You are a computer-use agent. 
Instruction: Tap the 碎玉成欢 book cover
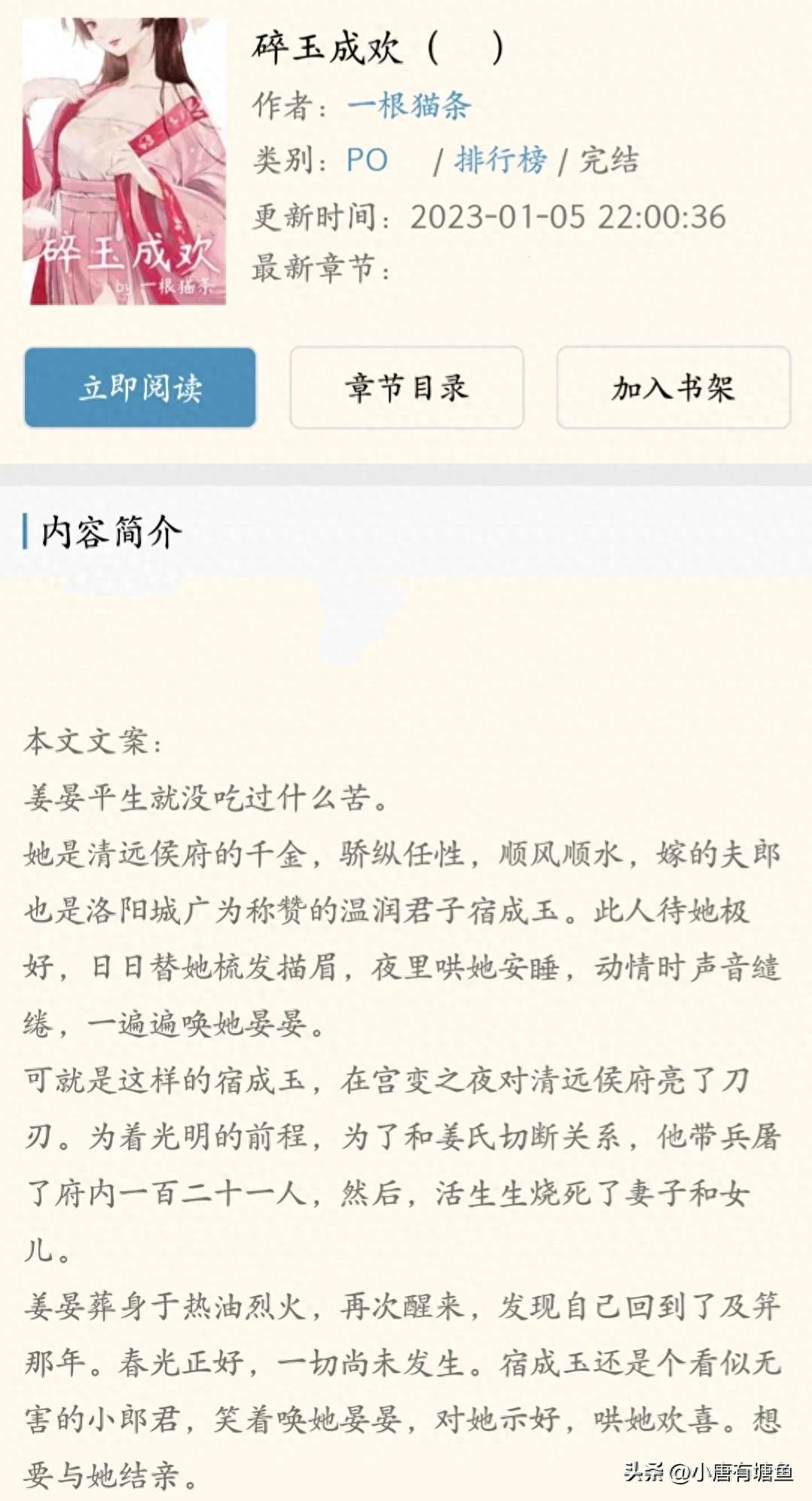[x=125, y=161]
